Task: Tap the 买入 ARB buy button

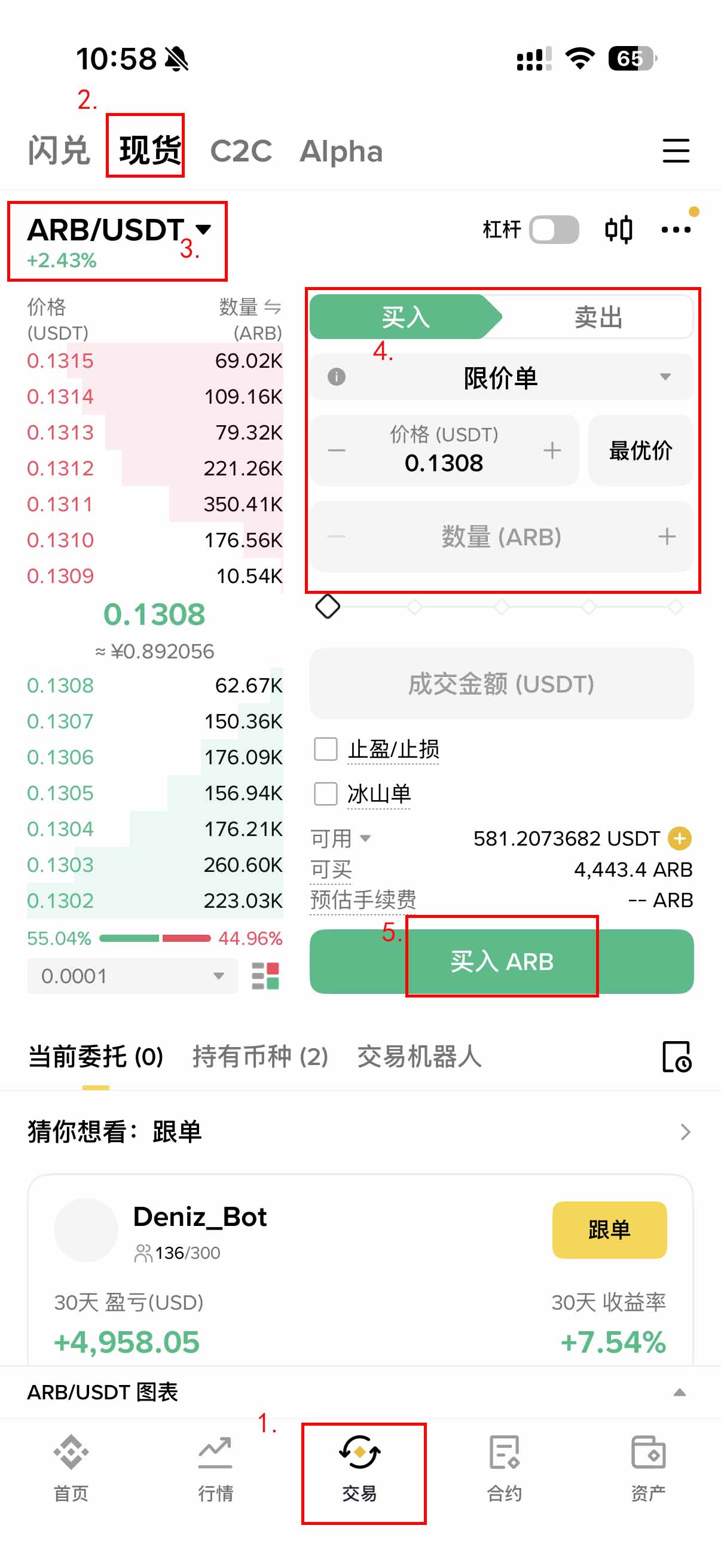Action: click(502, 961)
